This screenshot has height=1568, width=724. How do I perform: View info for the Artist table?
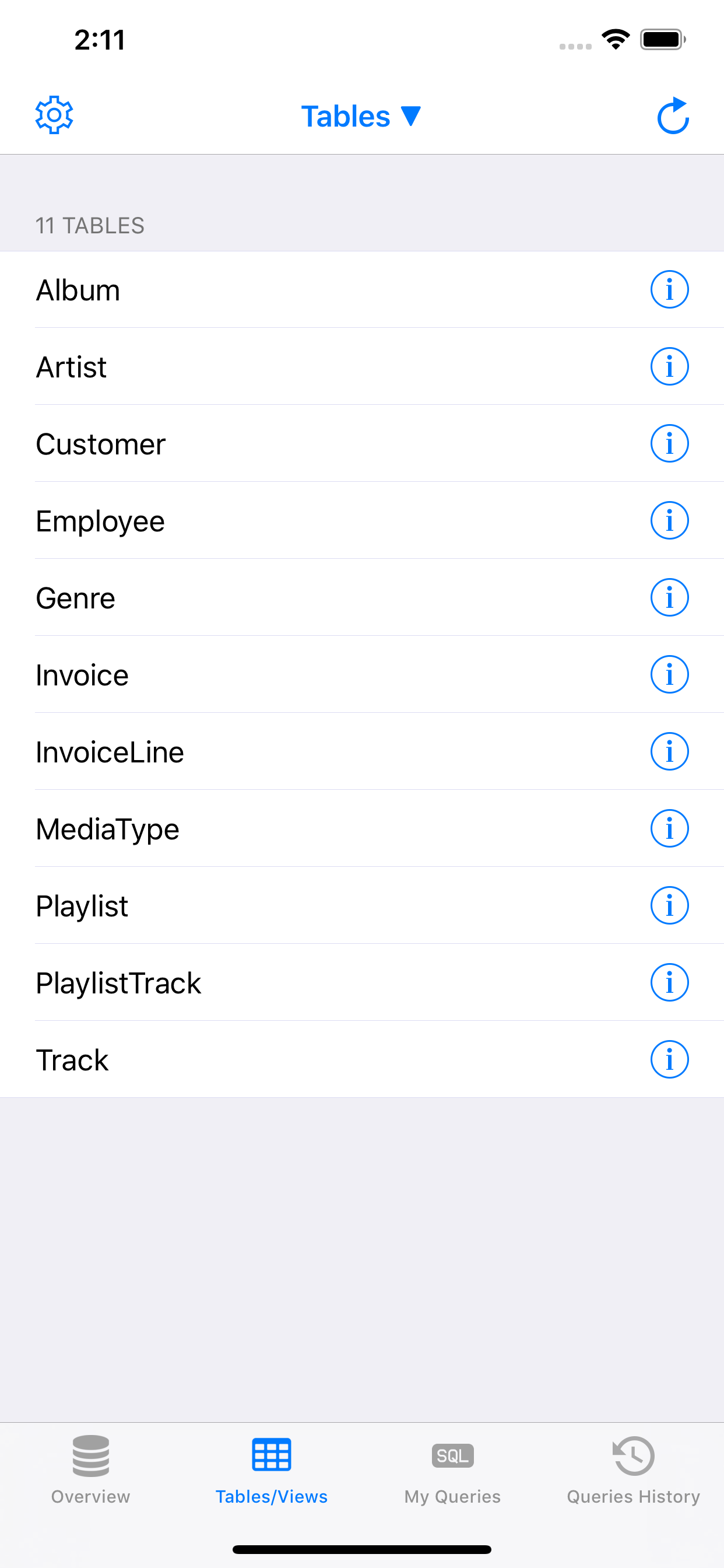(x=669, y=366)
